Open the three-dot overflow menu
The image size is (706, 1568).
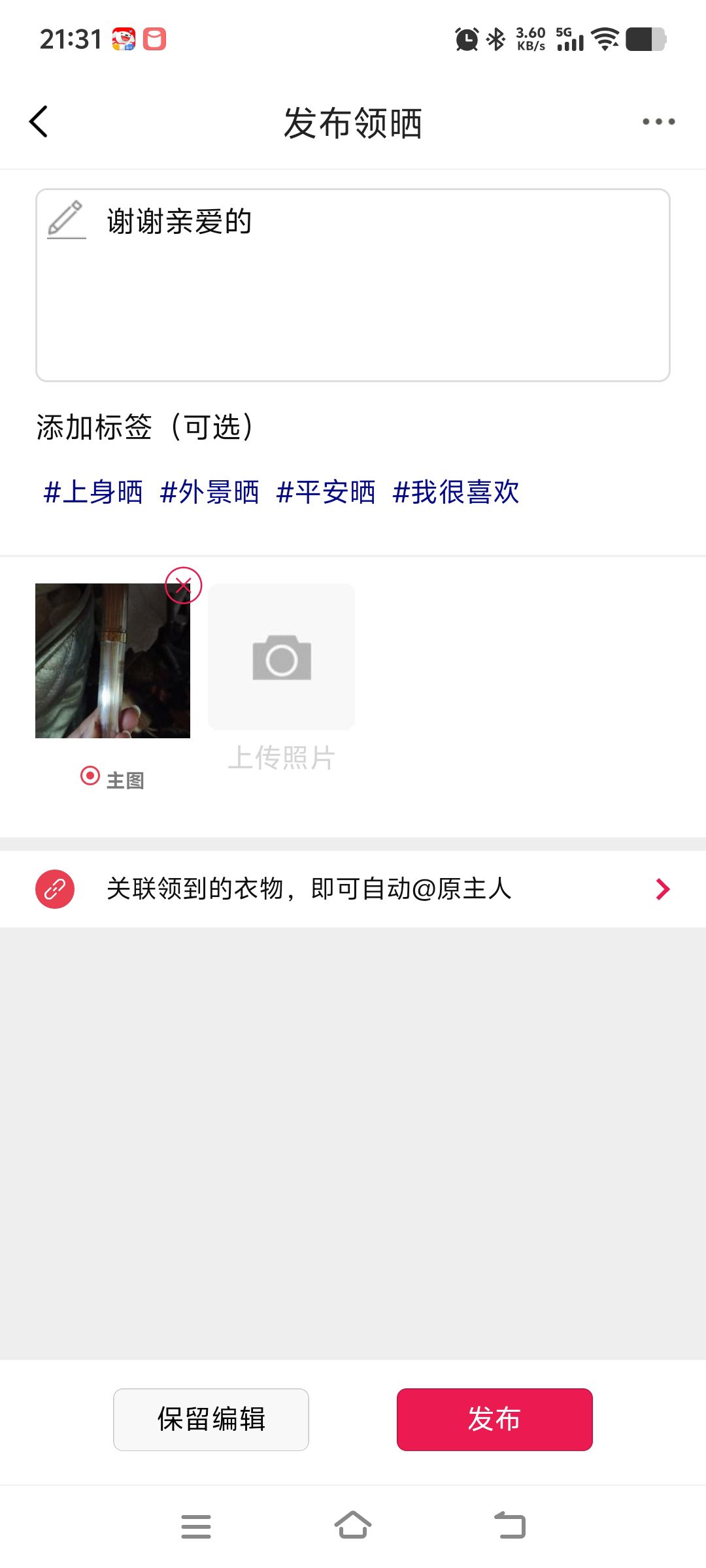[x=658, y=122]
